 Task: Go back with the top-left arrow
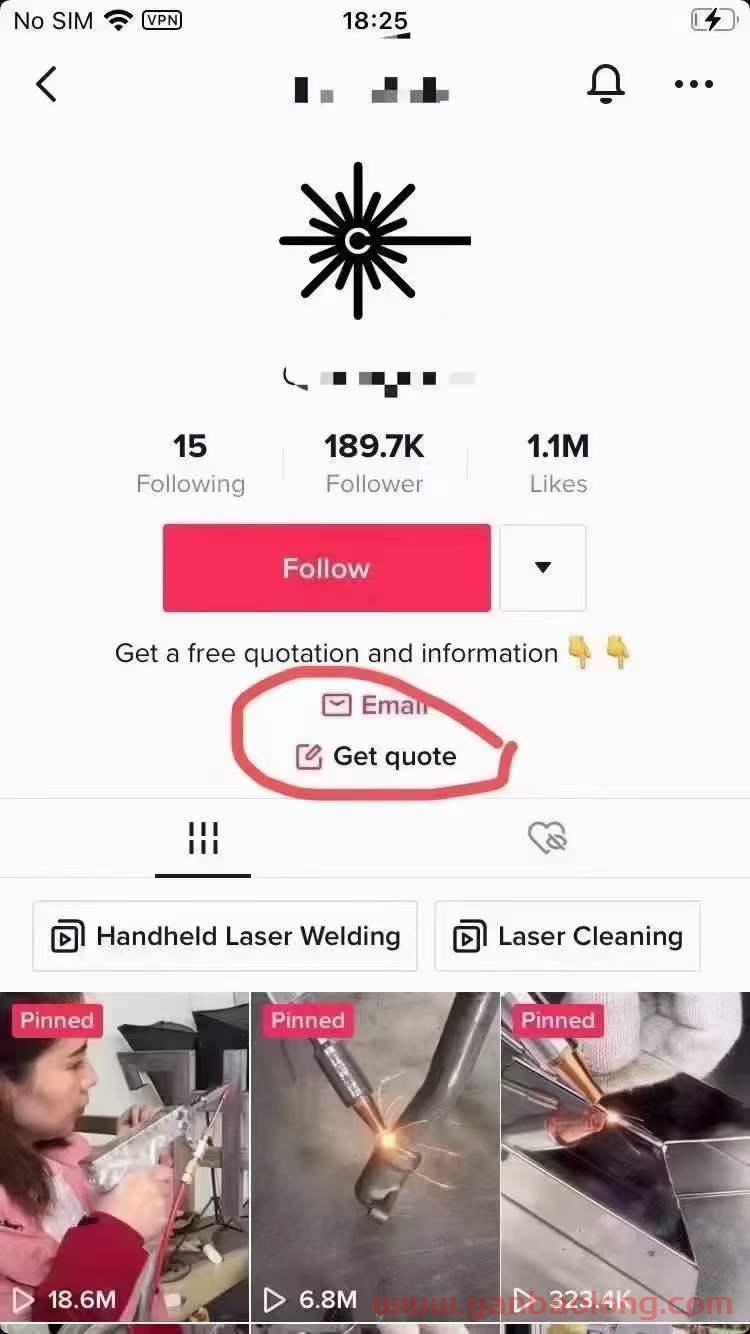(46, 84)
